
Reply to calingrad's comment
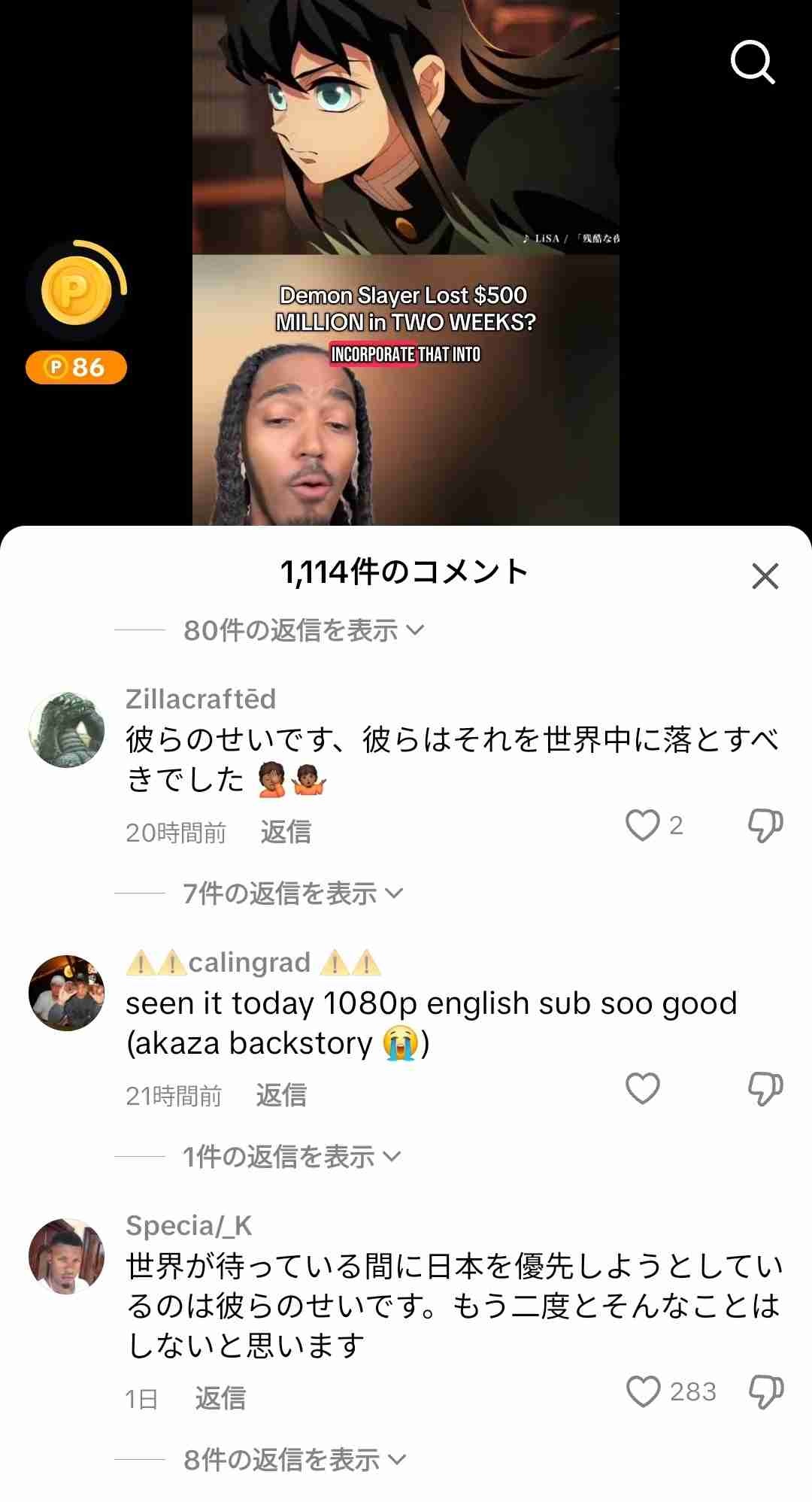281,1095
